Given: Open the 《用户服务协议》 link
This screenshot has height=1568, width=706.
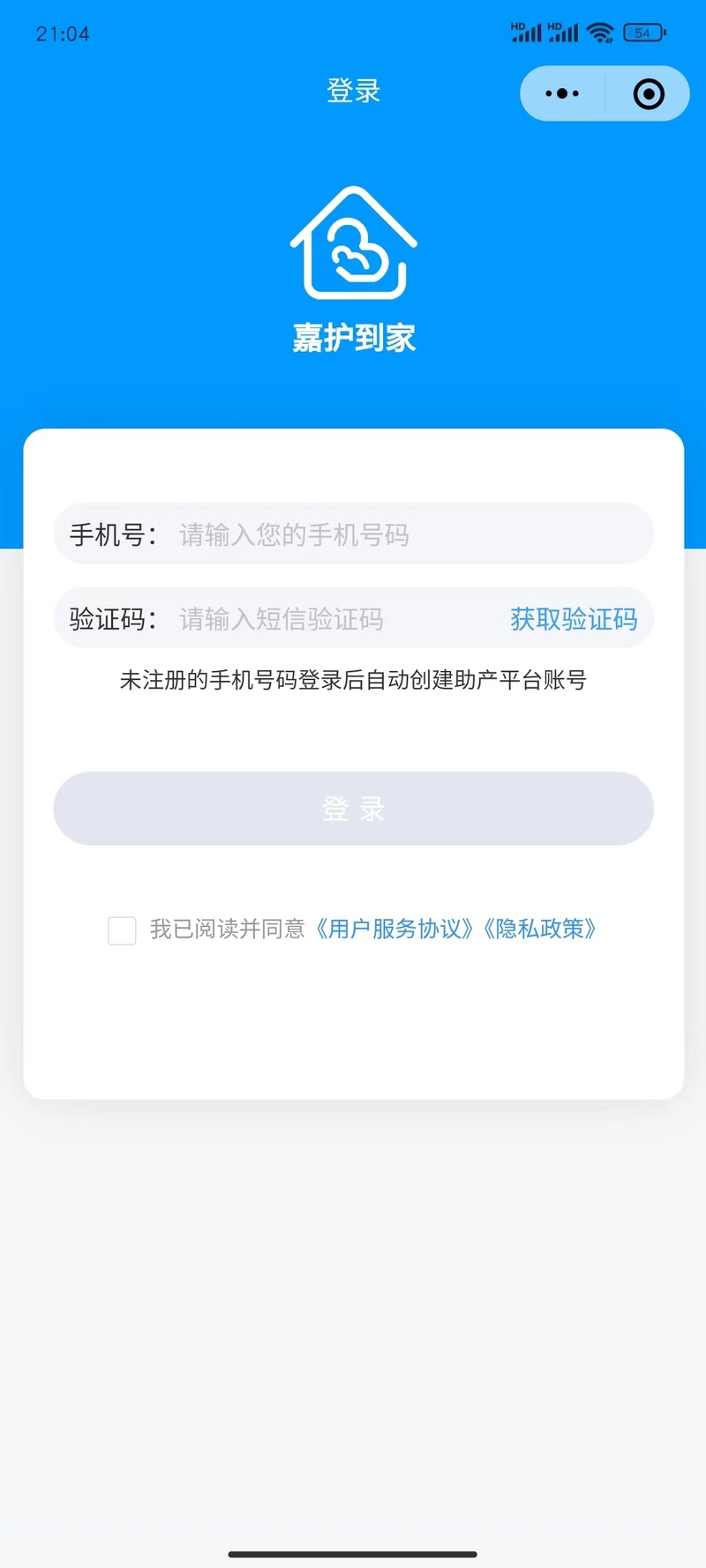Looking at the screenshot, I should [394, 930].
